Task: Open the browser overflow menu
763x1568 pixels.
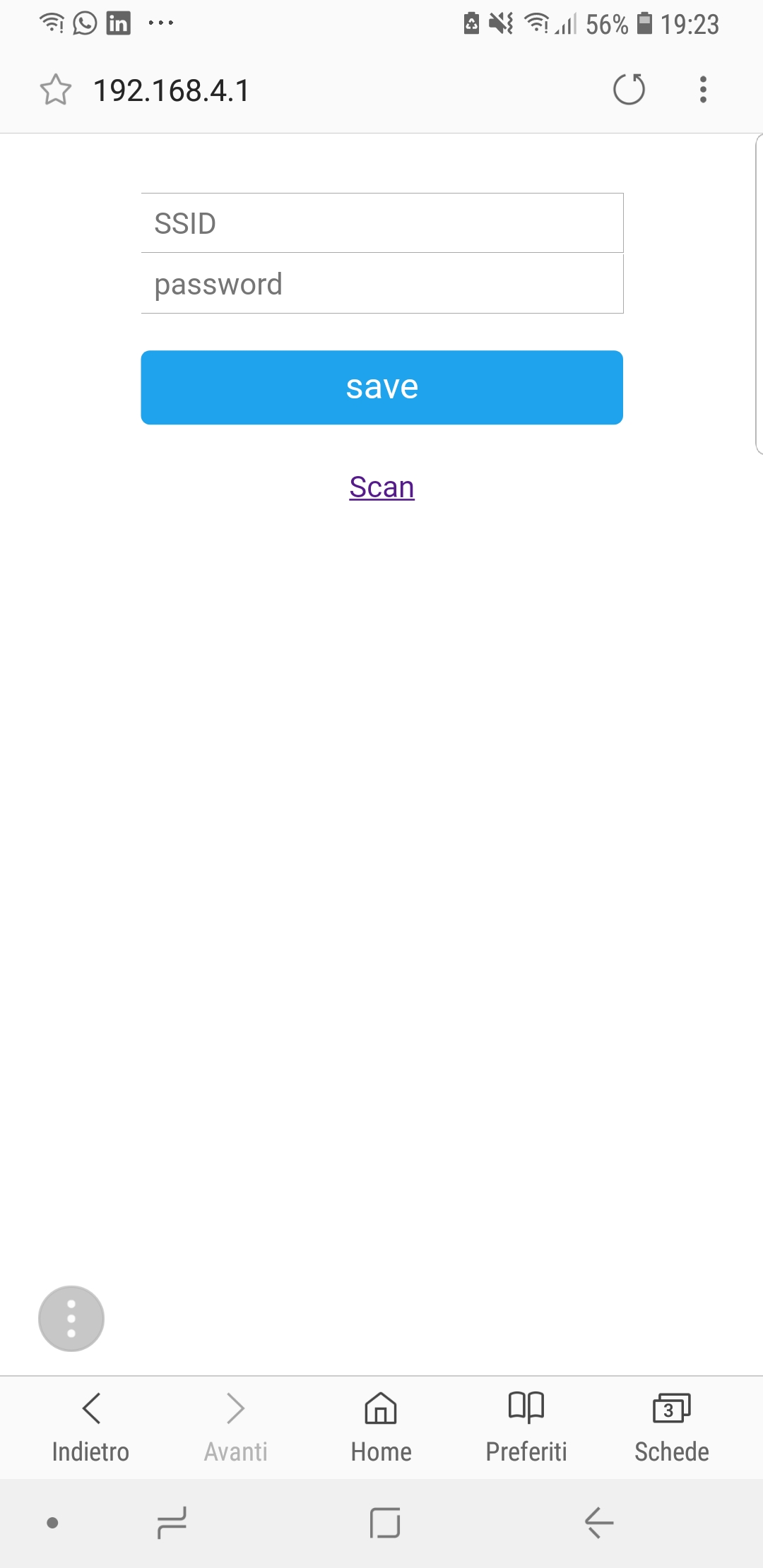Action: tap(703, 90)
